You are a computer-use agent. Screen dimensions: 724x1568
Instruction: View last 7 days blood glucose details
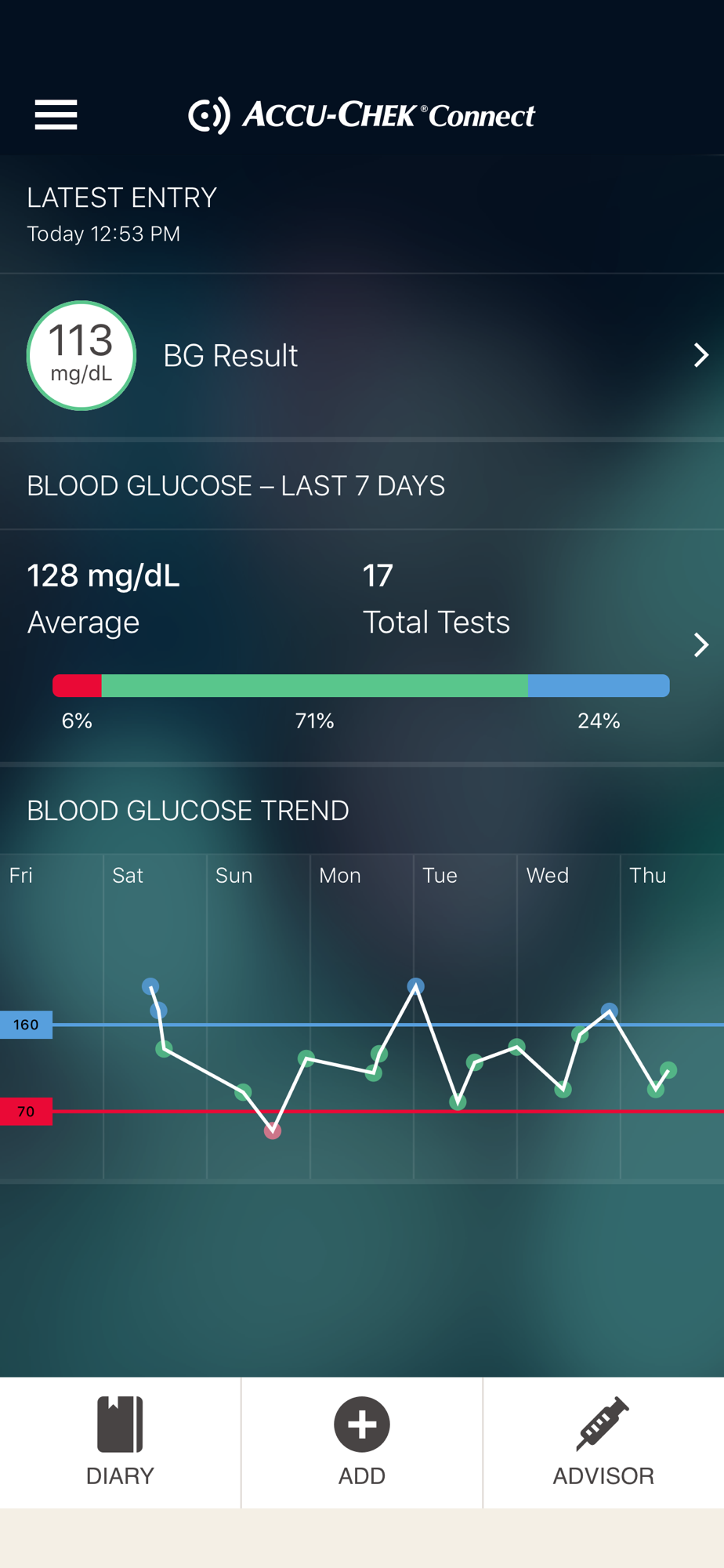coord(700,644)
